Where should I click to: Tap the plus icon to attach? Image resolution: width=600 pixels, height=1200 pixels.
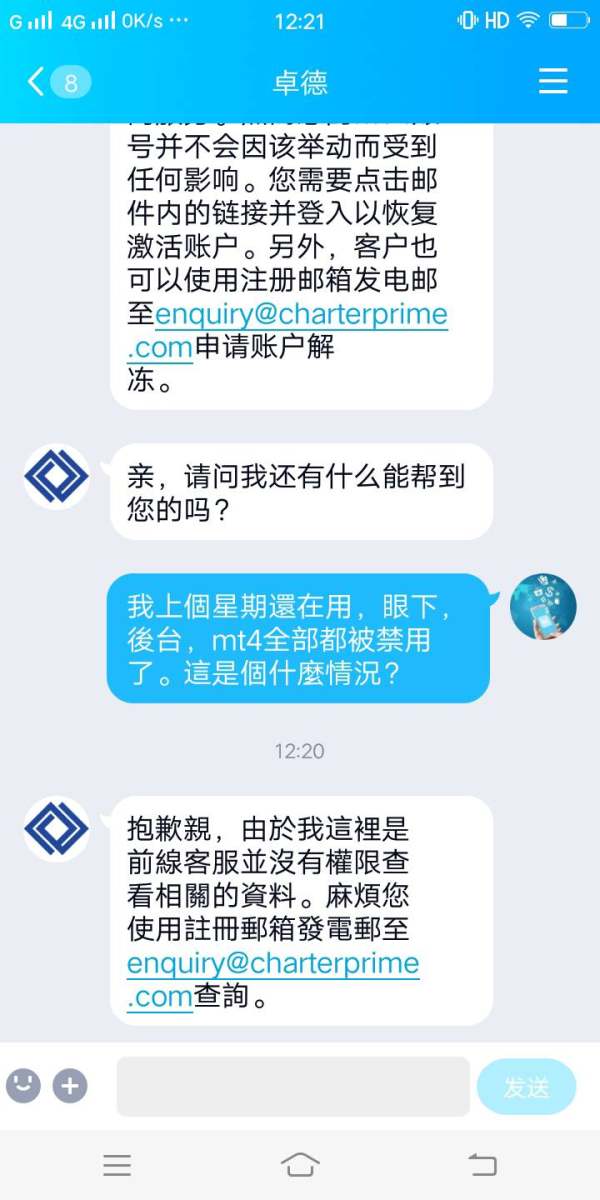click(70, 1085)
